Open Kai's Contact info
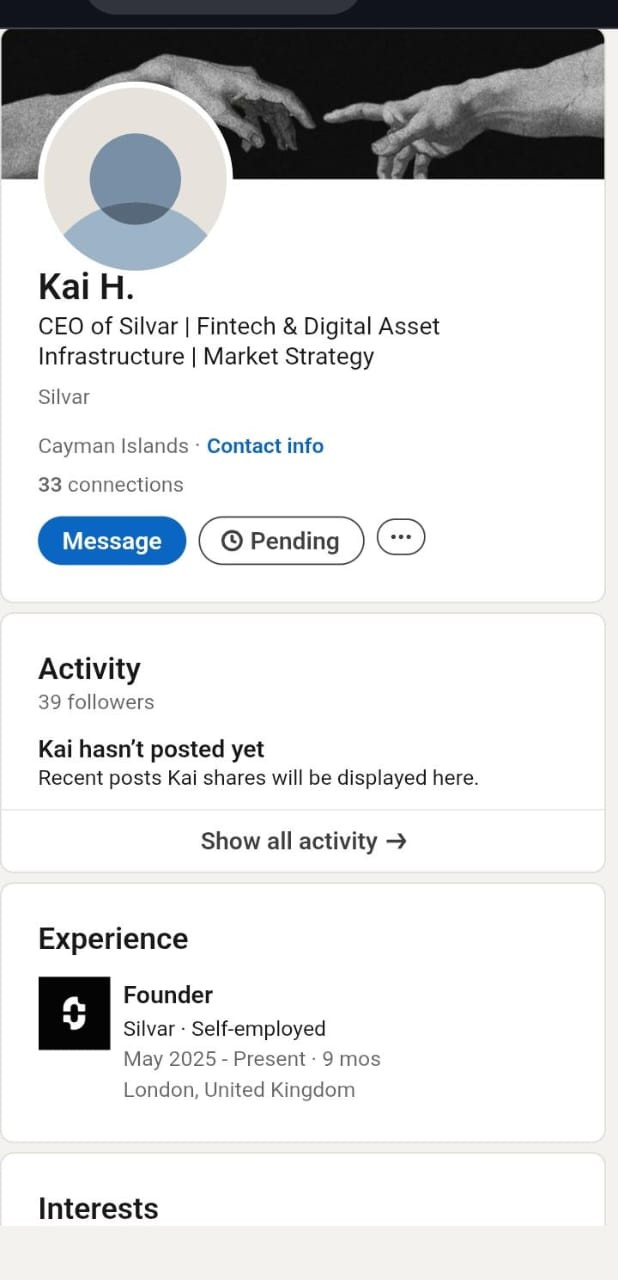 pos(265,446)
